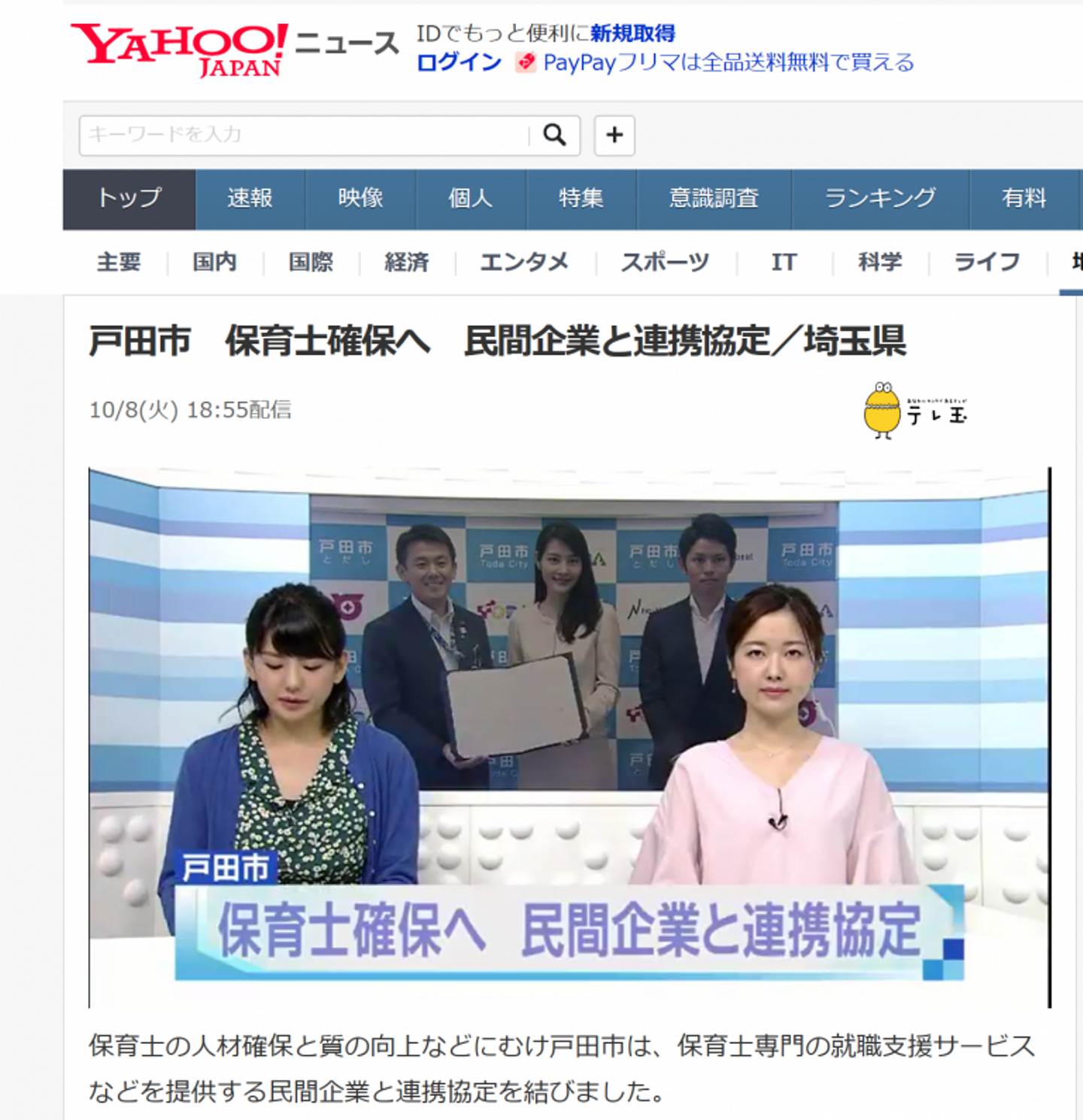Select the ランキング tab

880,199
